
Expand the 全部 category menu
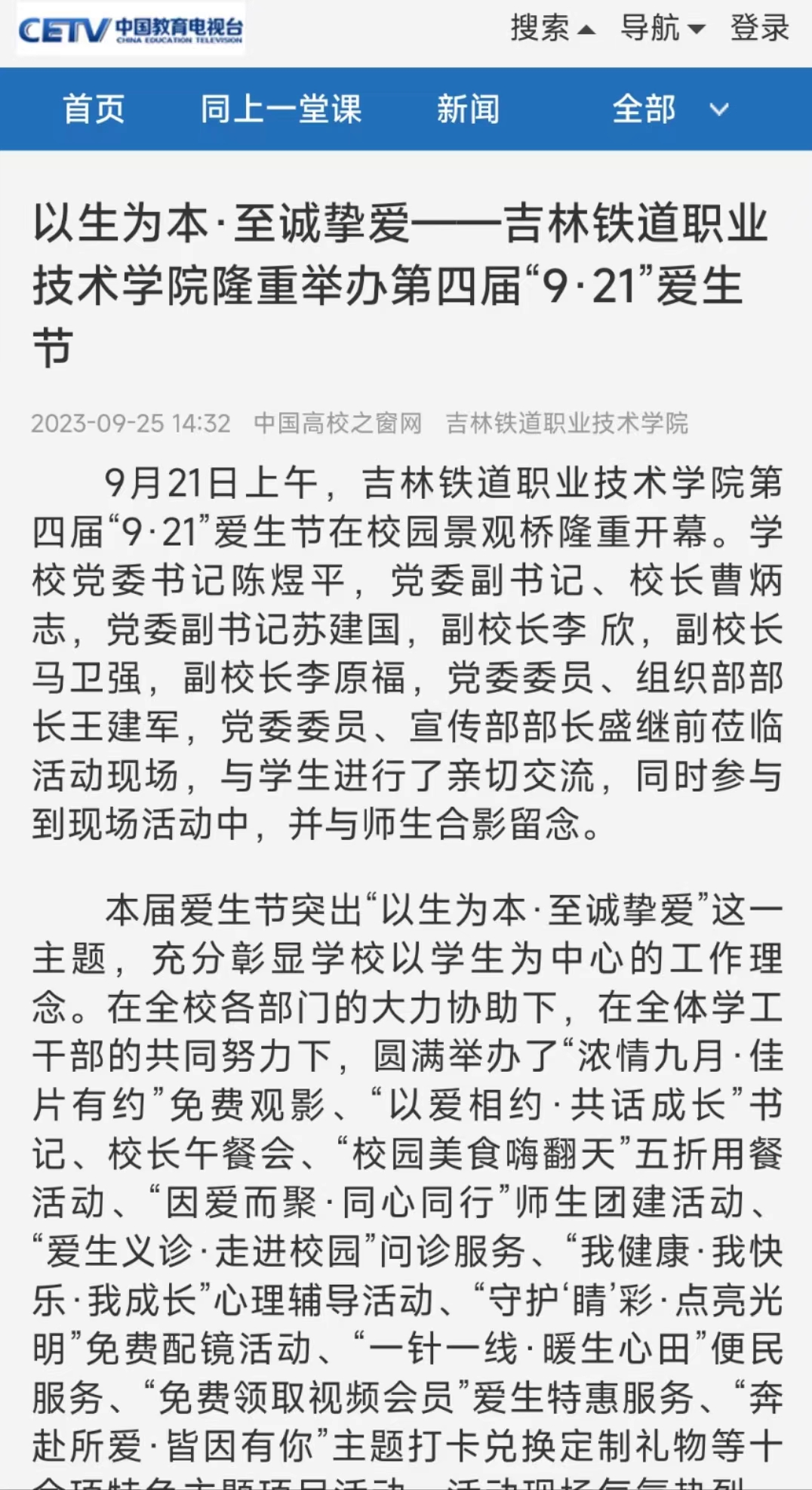pos(669,109)
